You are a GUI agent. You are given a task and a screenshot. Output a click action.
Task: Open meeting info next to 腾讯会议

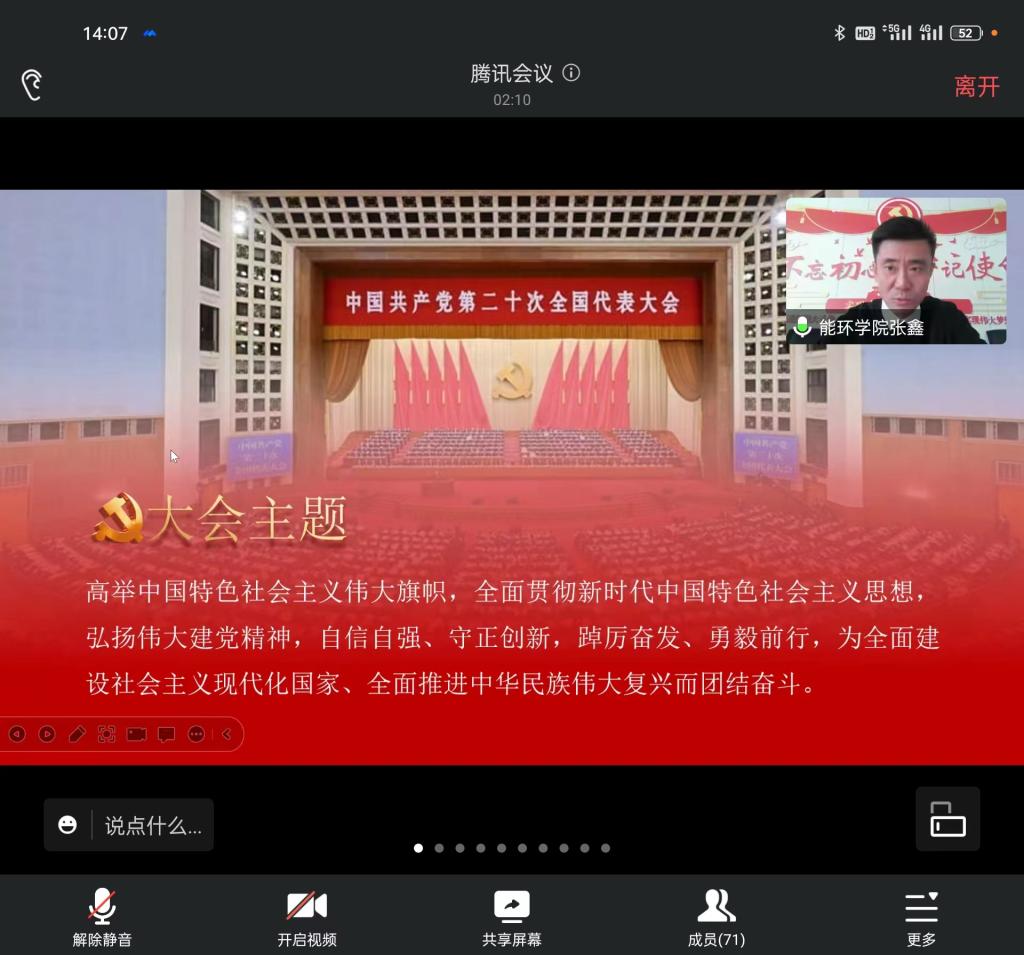pos(571,73)
